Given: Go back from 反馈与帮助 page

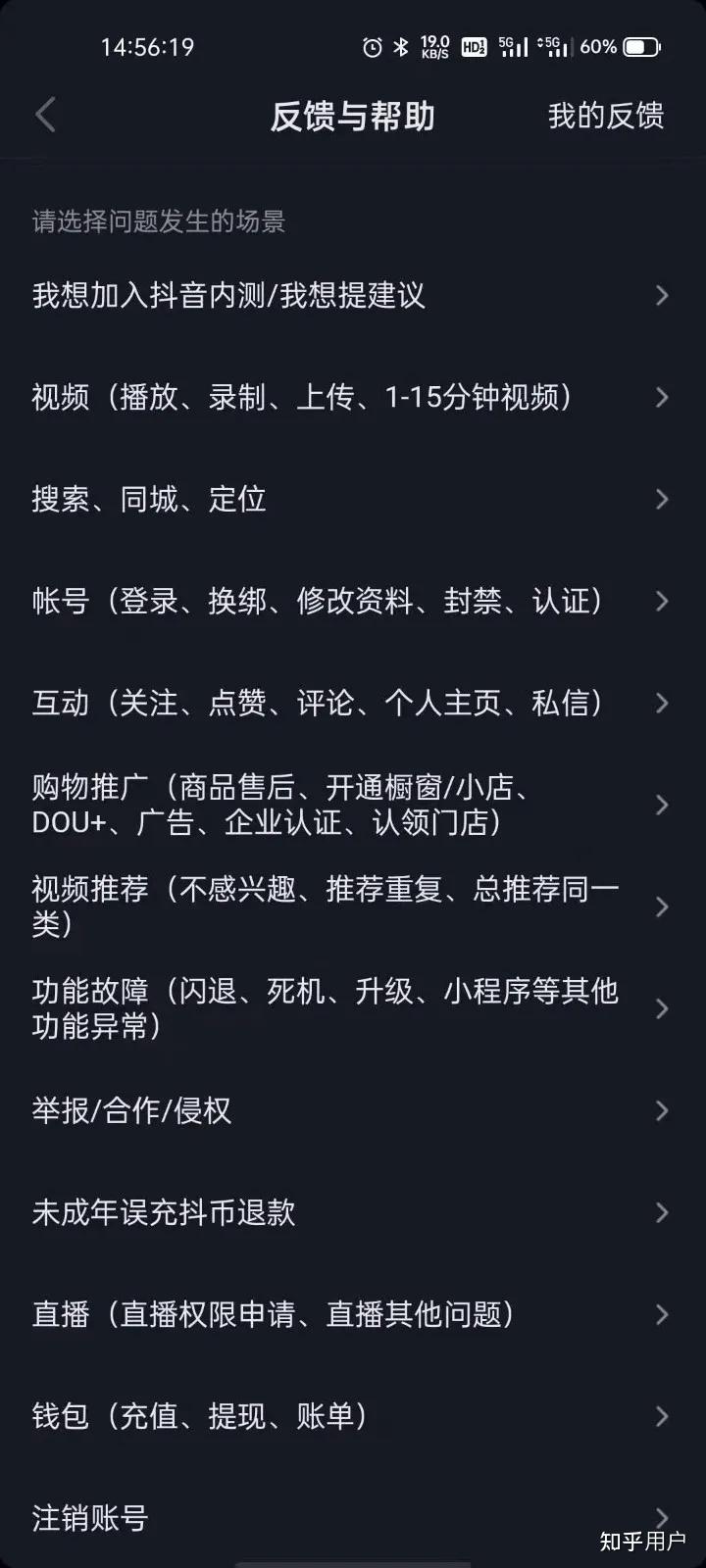Looking at the screenshot, I should [45, 116].
